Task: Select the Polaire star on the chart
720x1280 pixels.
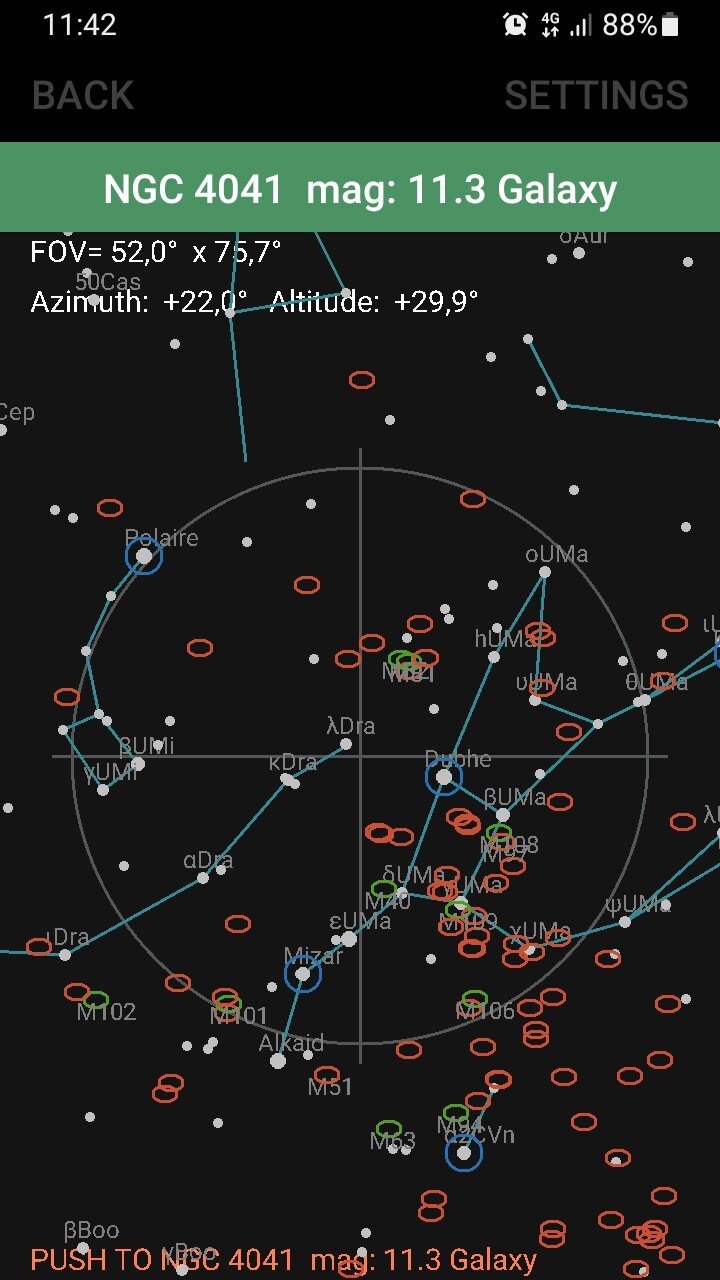Action: 144,555
